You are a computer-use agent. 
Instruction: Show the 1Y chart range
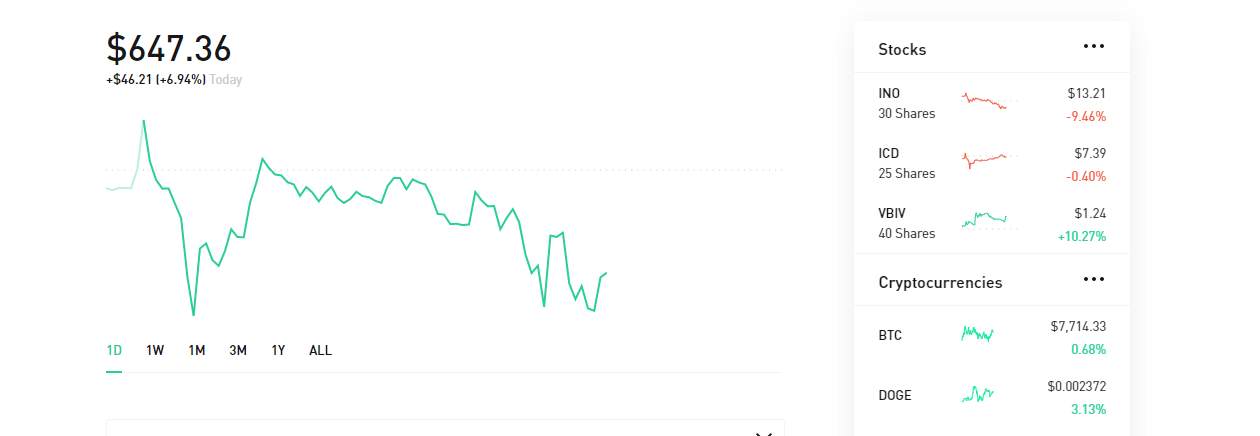pyautogui.click(x=279, y=351)
